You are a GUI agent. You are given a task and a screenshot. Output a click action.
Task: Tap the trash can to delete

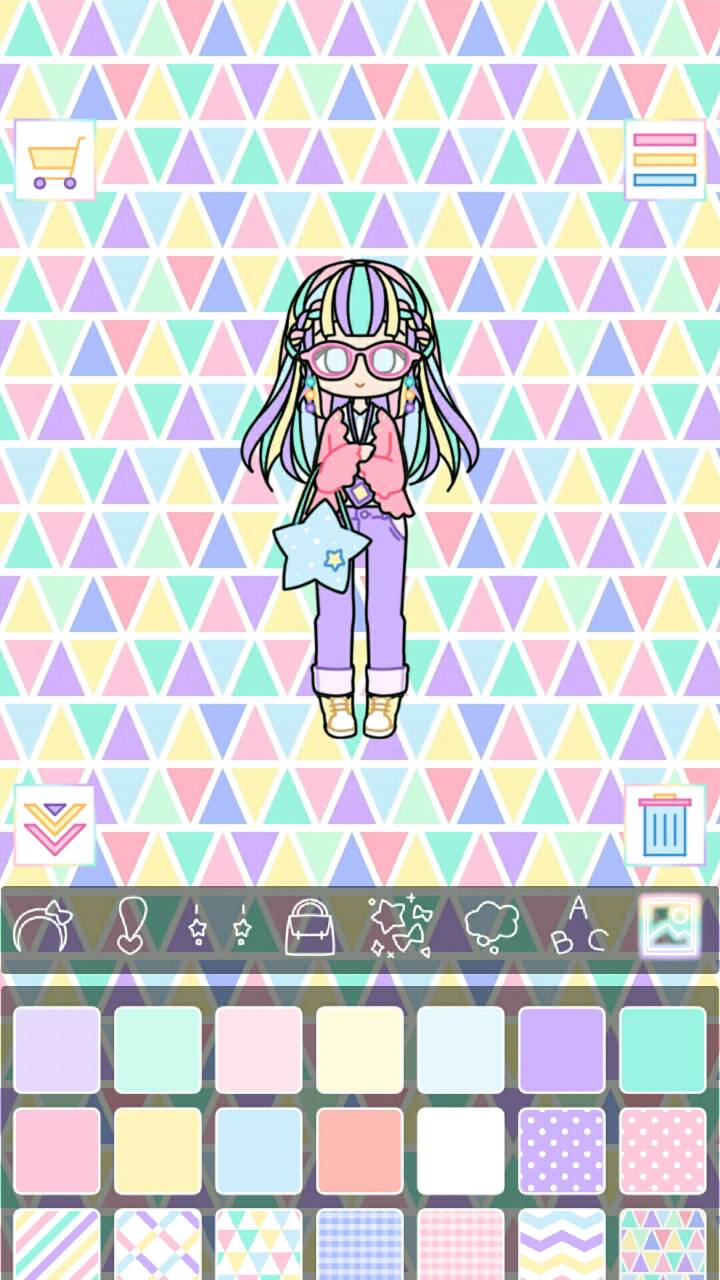tap(665, 825)
